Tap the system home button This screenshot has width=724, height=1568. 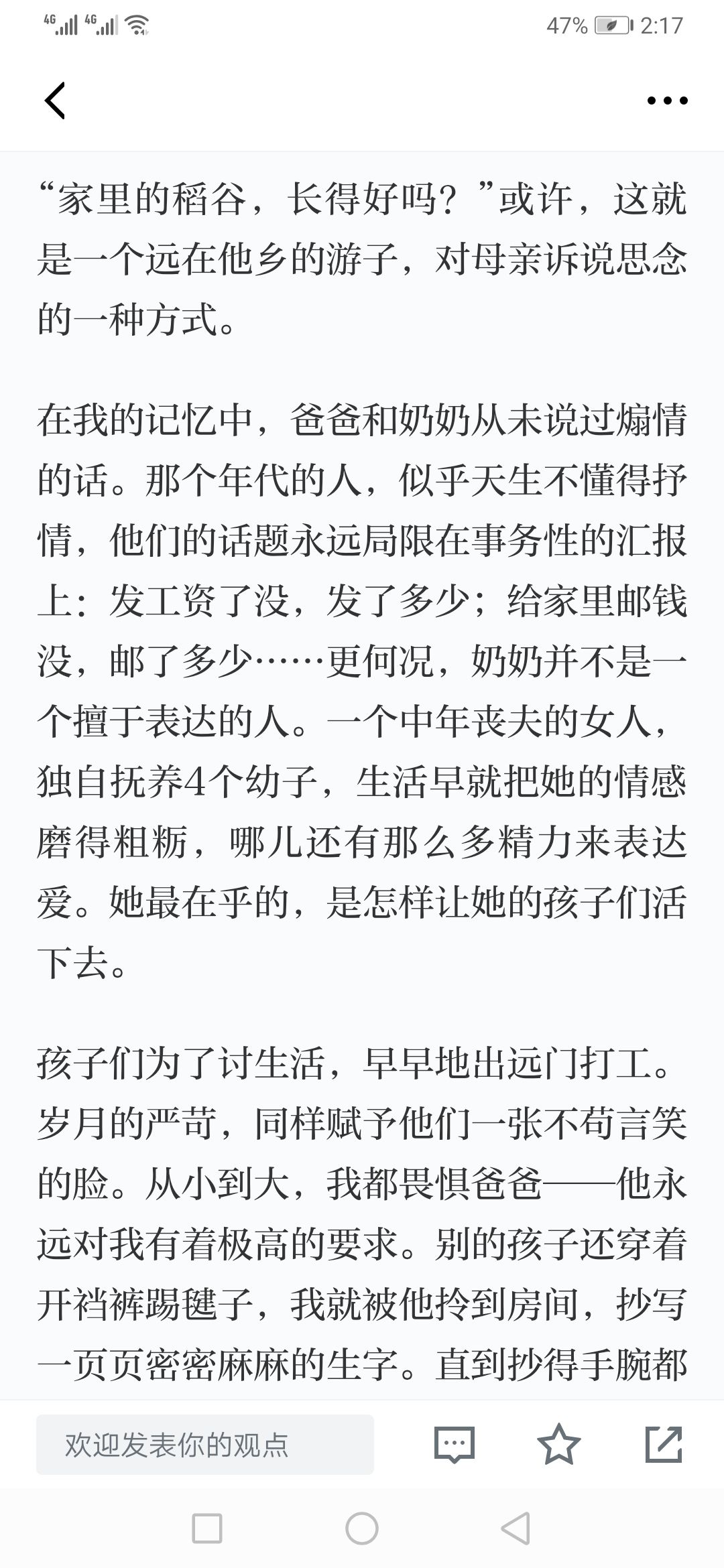362,1529
